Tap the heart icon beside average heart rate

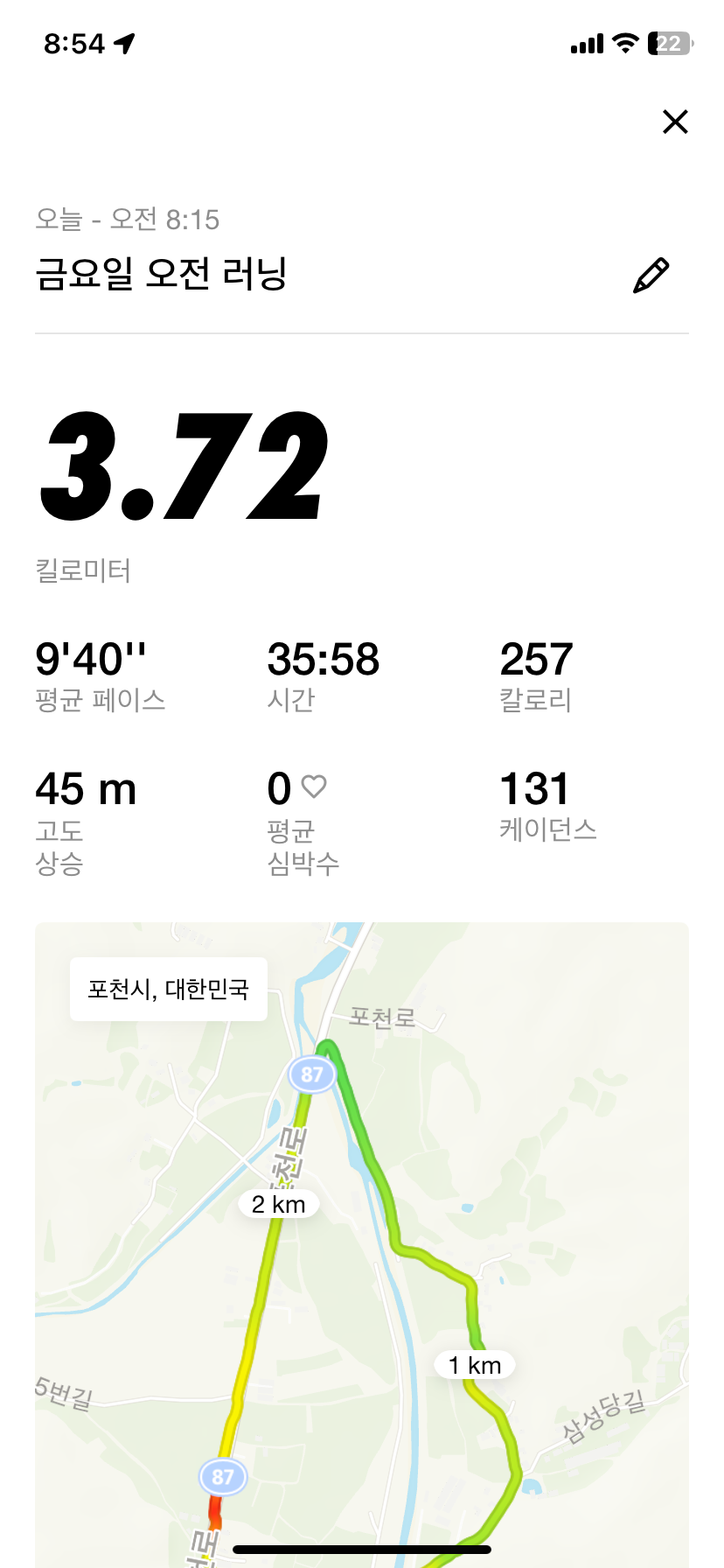tap(315, 786)
